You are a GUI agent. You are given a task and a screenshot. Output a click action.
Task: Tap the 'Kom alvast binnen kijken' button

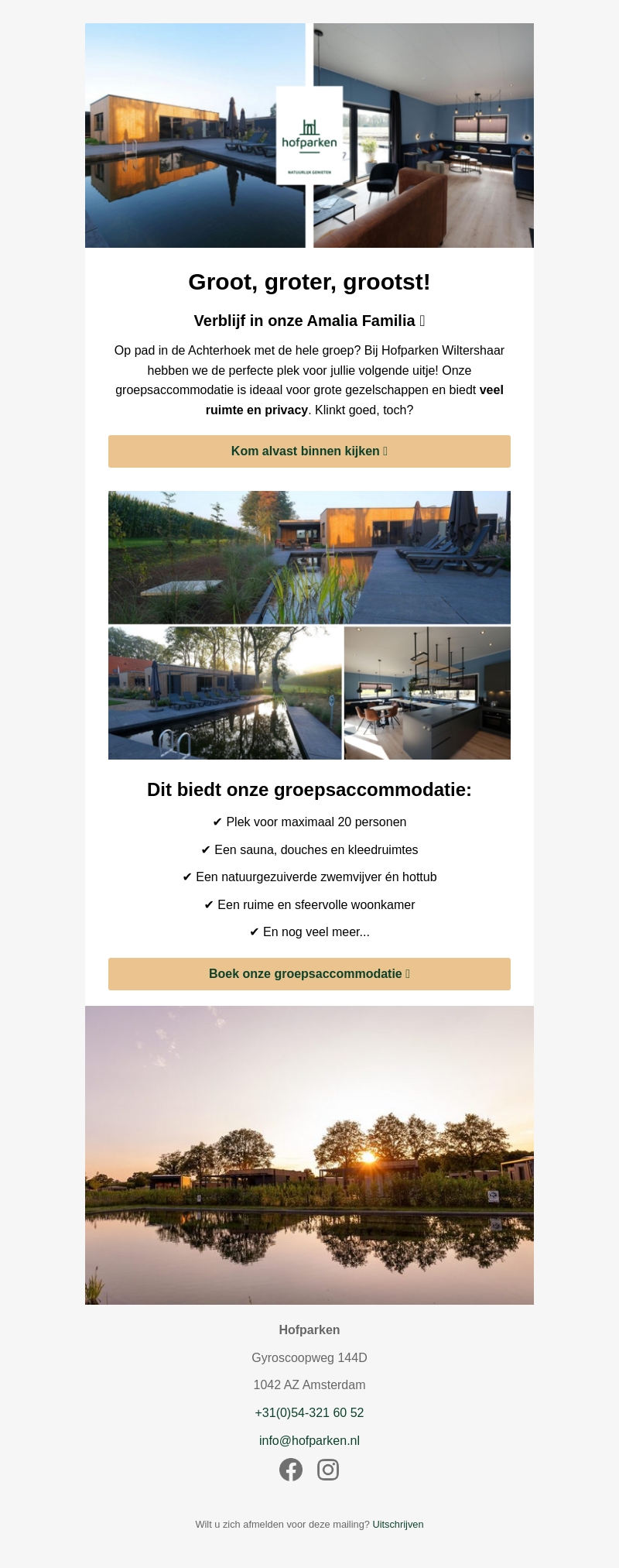point(309,451)
